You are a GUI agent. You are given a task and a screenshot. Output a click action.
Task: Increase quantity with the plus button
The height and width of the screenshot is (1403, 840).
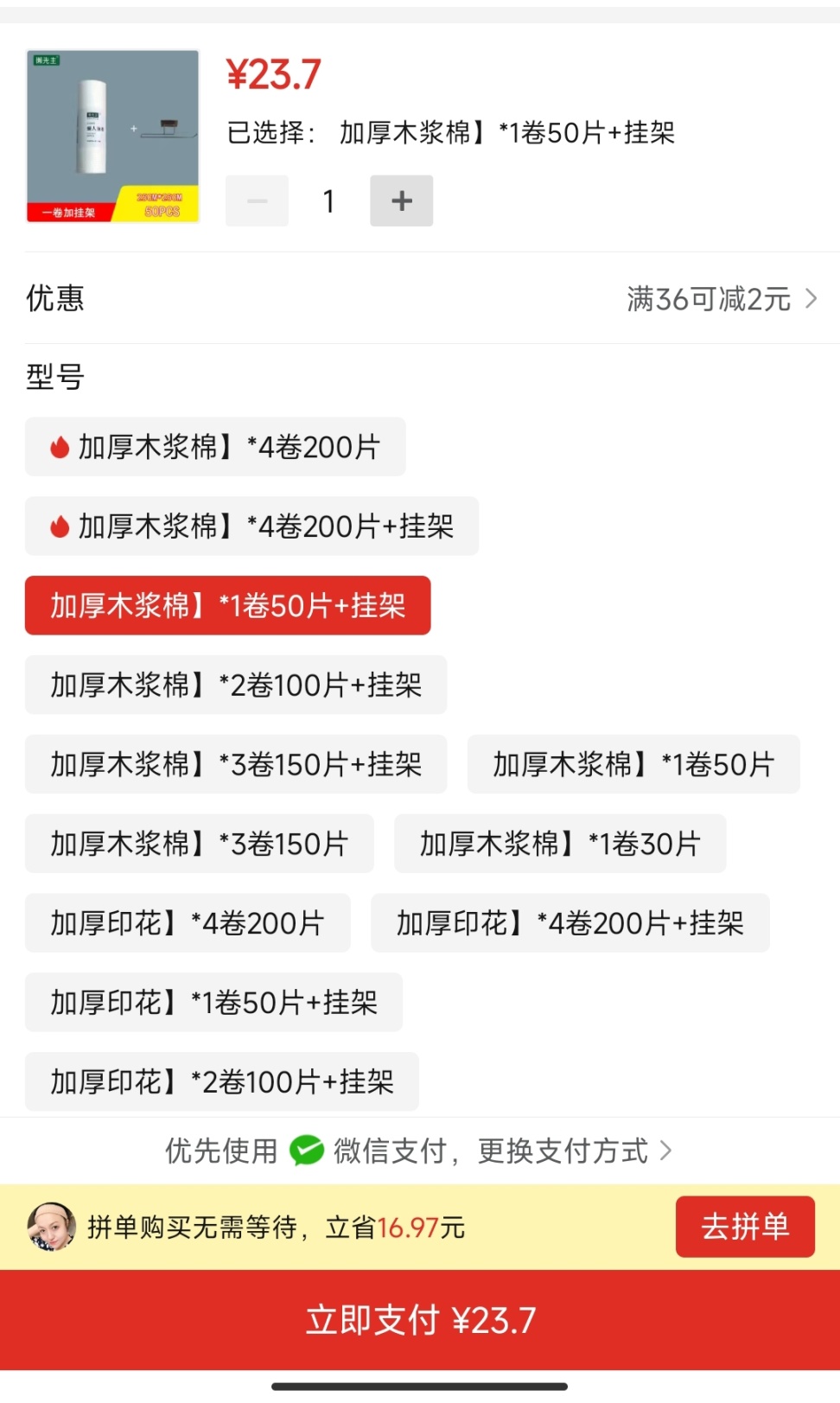coord(401,201)
